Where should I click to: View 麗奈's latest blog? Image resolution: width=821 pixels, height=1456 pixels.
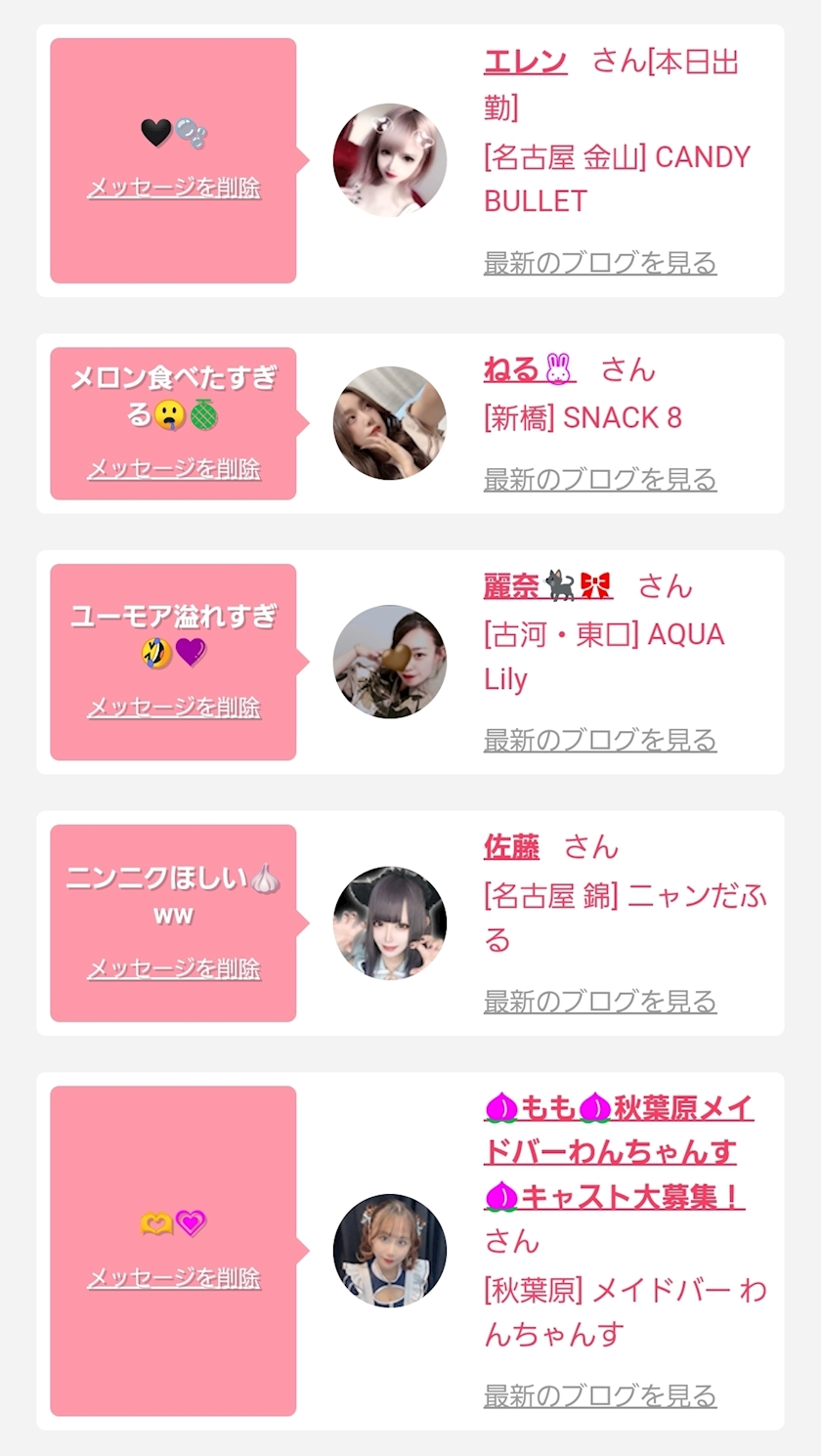coord(600,740)
